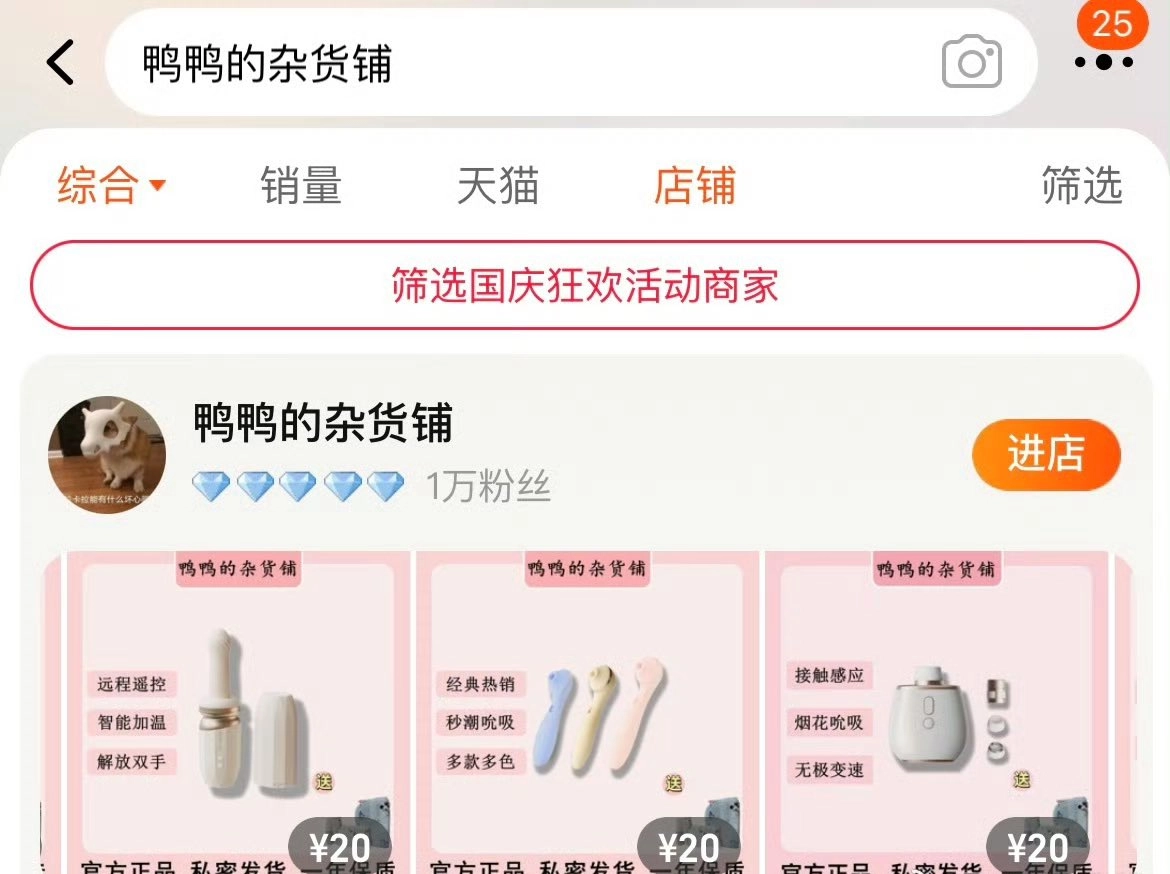The image size is (1170, 874).
Task: Select the 店铺 tab
Action: point(695,186)
